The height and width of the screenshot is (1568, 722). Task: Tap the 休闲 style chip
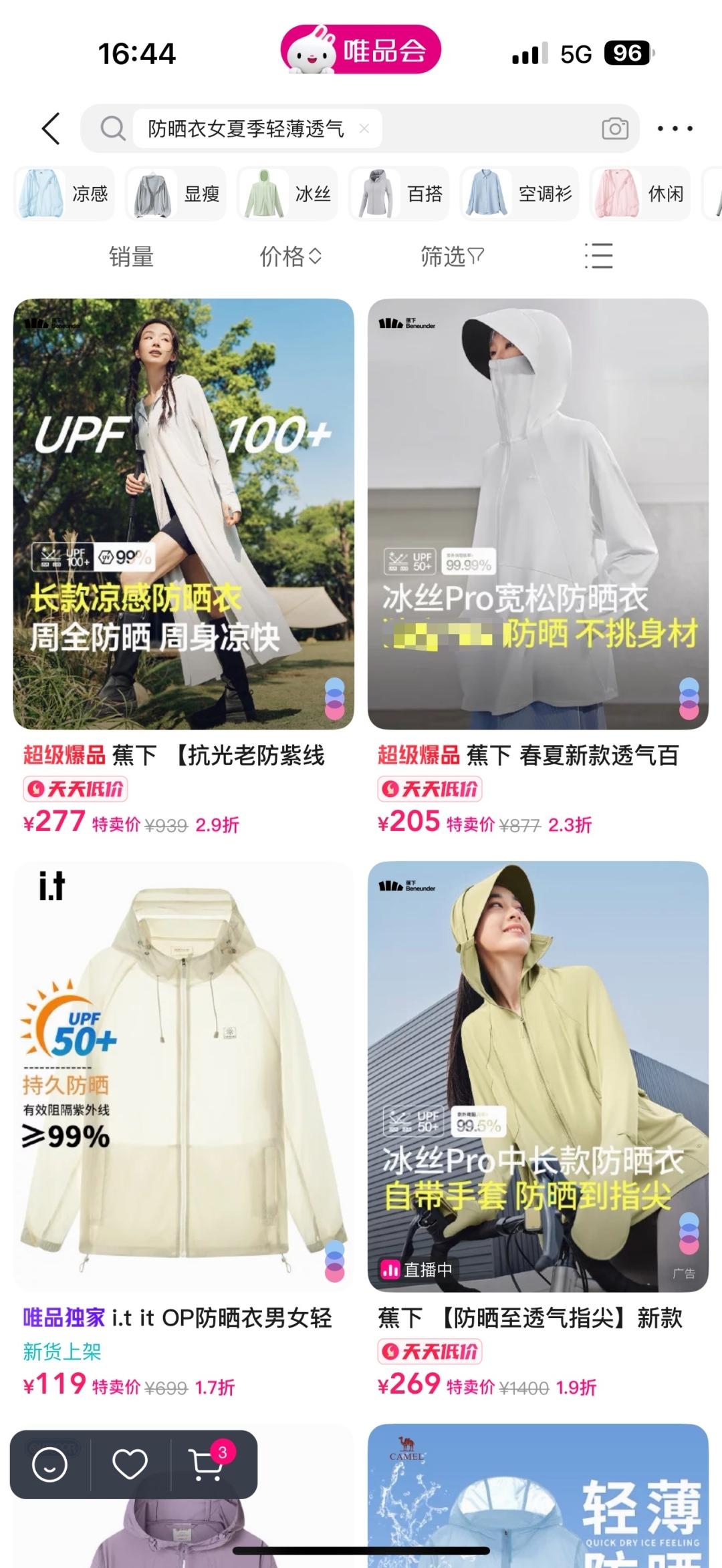tap(640, 194)
